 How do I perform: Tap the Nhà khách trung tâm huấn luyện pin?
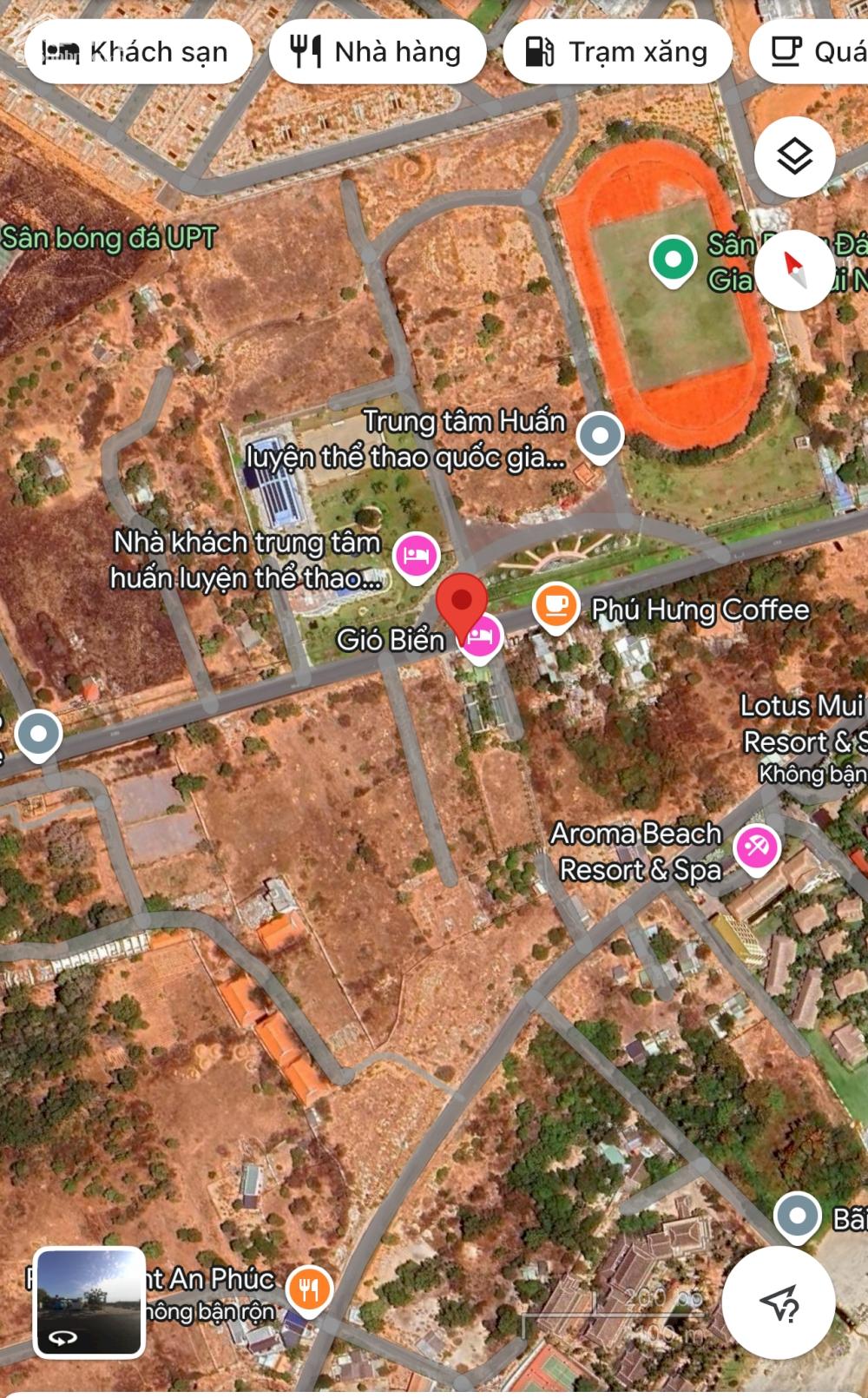[x=417, y=556]
